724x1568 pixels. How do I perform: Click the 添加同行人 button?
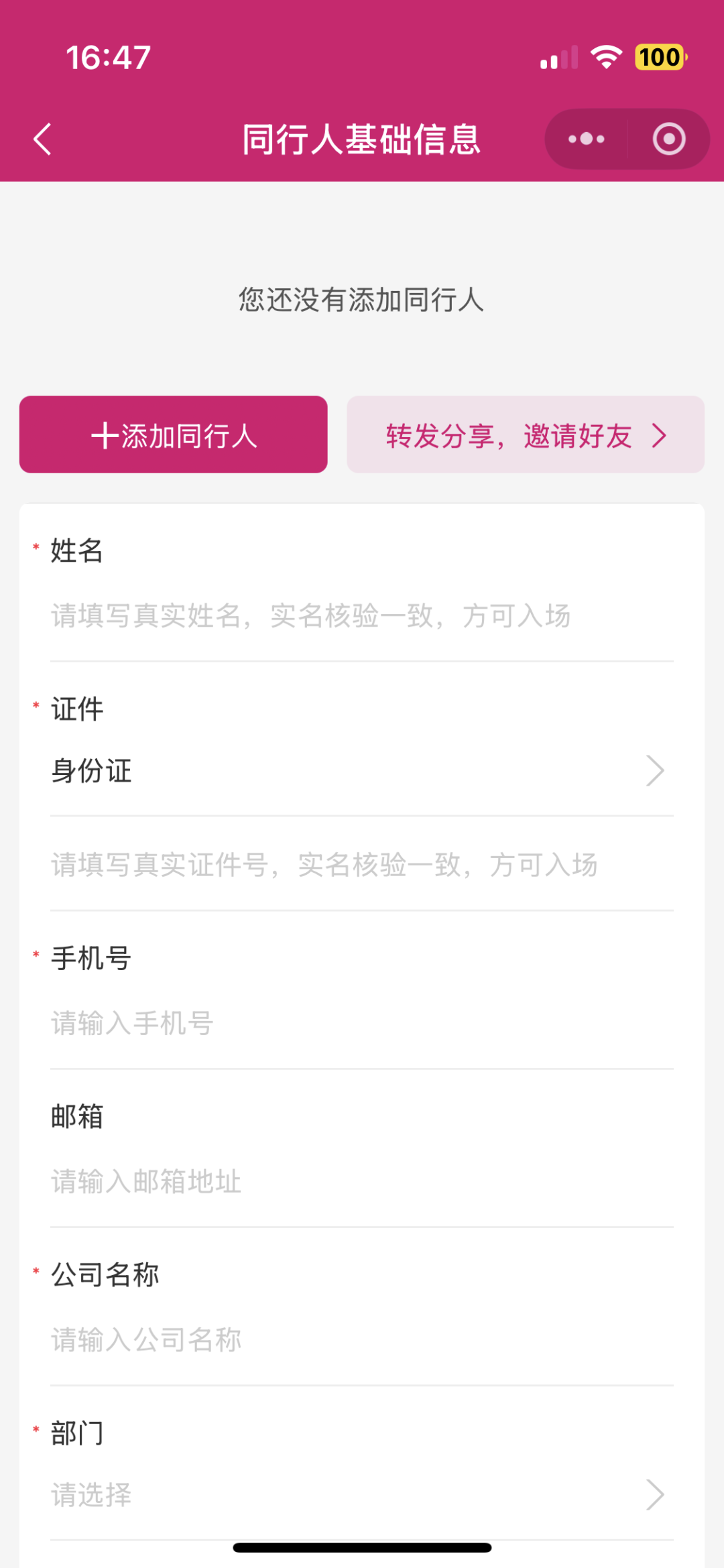tap(173, 434)
